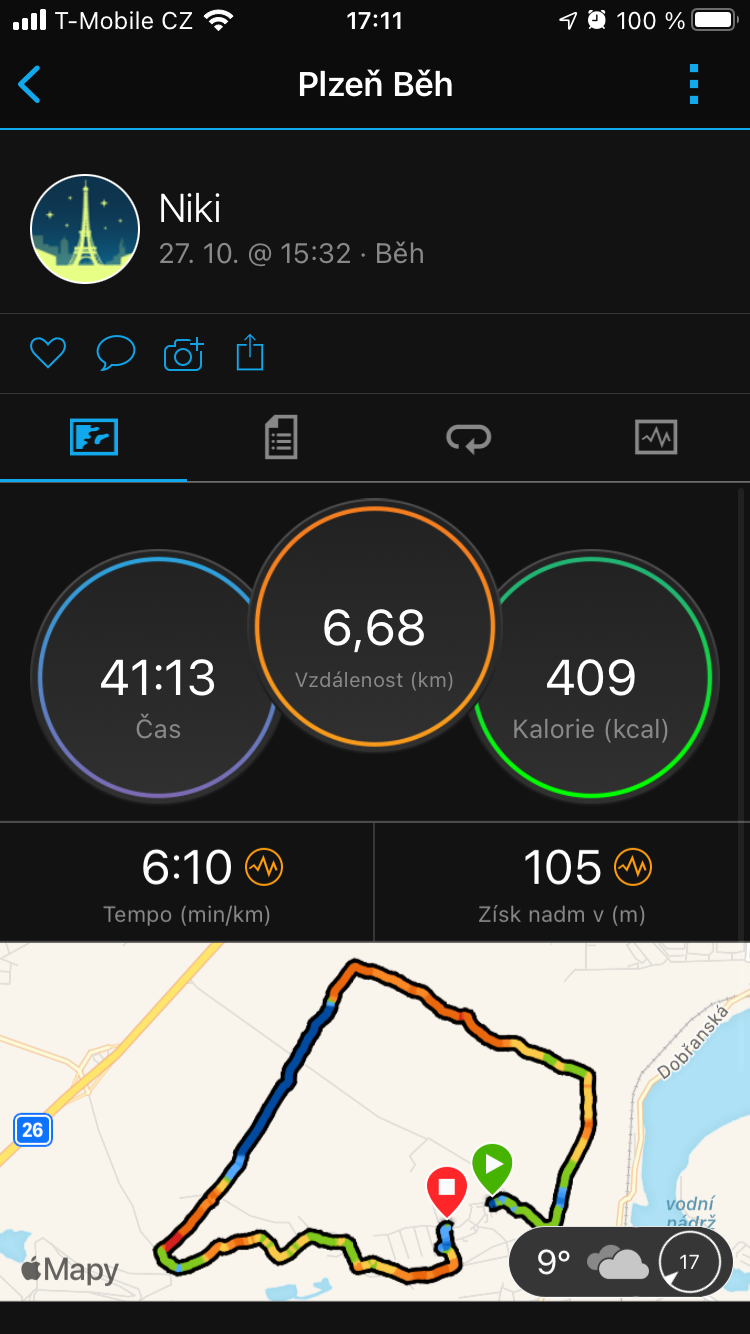Image resolution: width=750 pixels, height=1334 pixels.
Task: Switch to the charts tab
Action: [x=656, y=438]
